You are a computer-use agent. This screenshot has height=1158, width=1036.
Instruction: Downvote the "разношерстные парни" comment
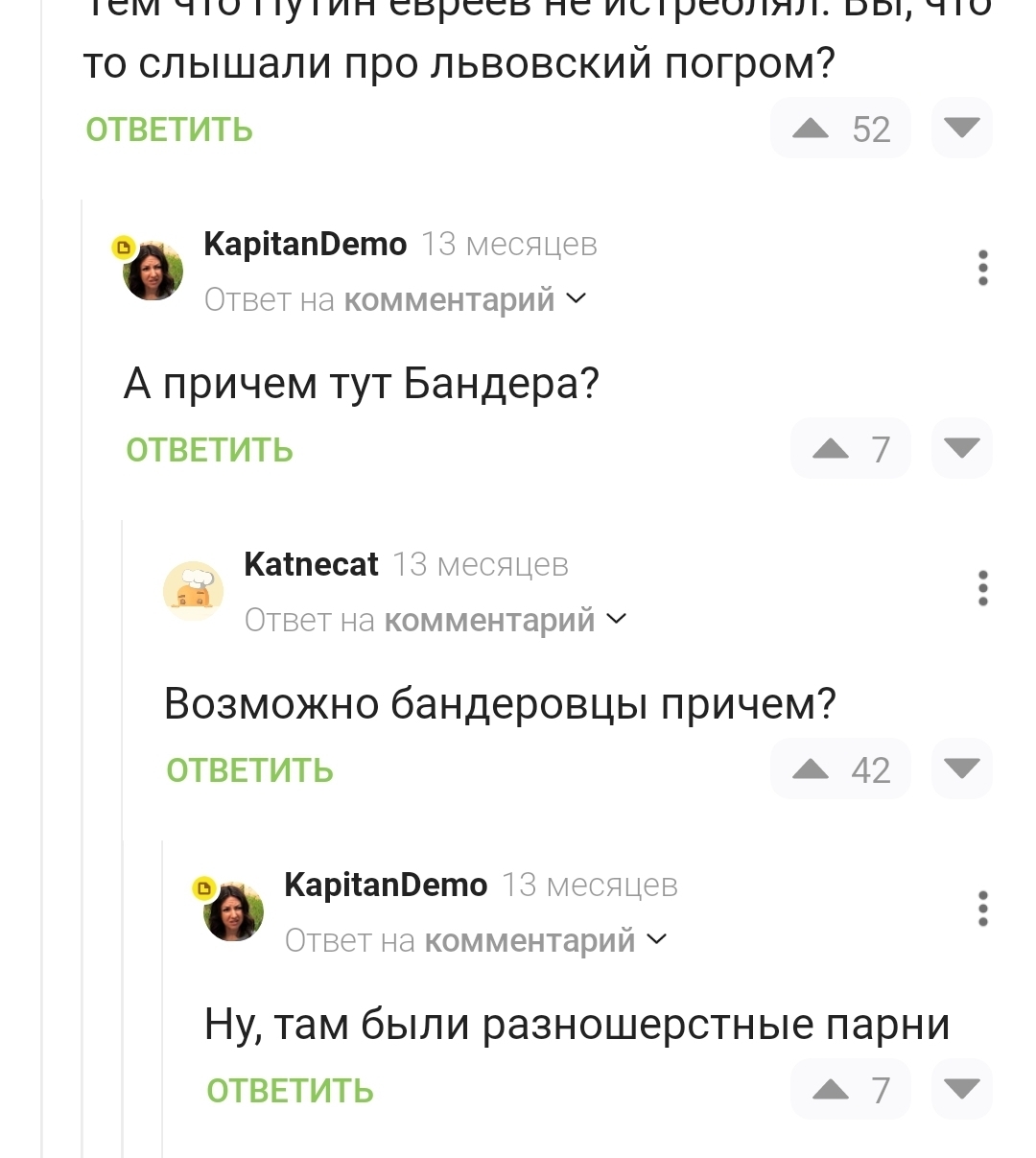click(961, 1090)
